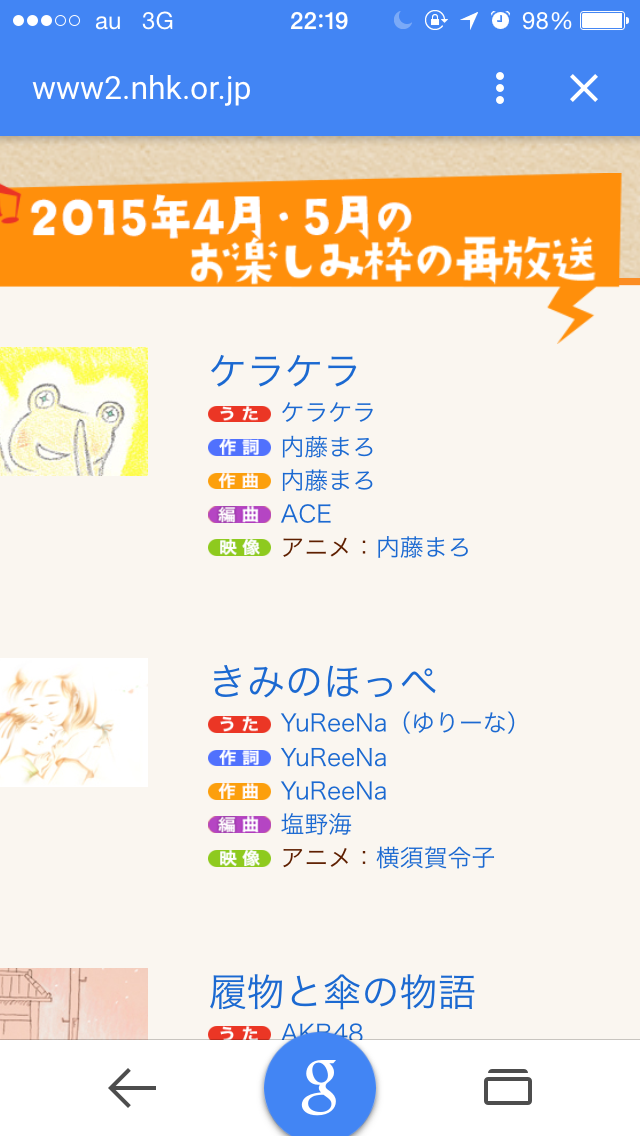This screenshot has width=640, height=1136.
Task: Open the 塩野海 arranger link
Action: 316,824
